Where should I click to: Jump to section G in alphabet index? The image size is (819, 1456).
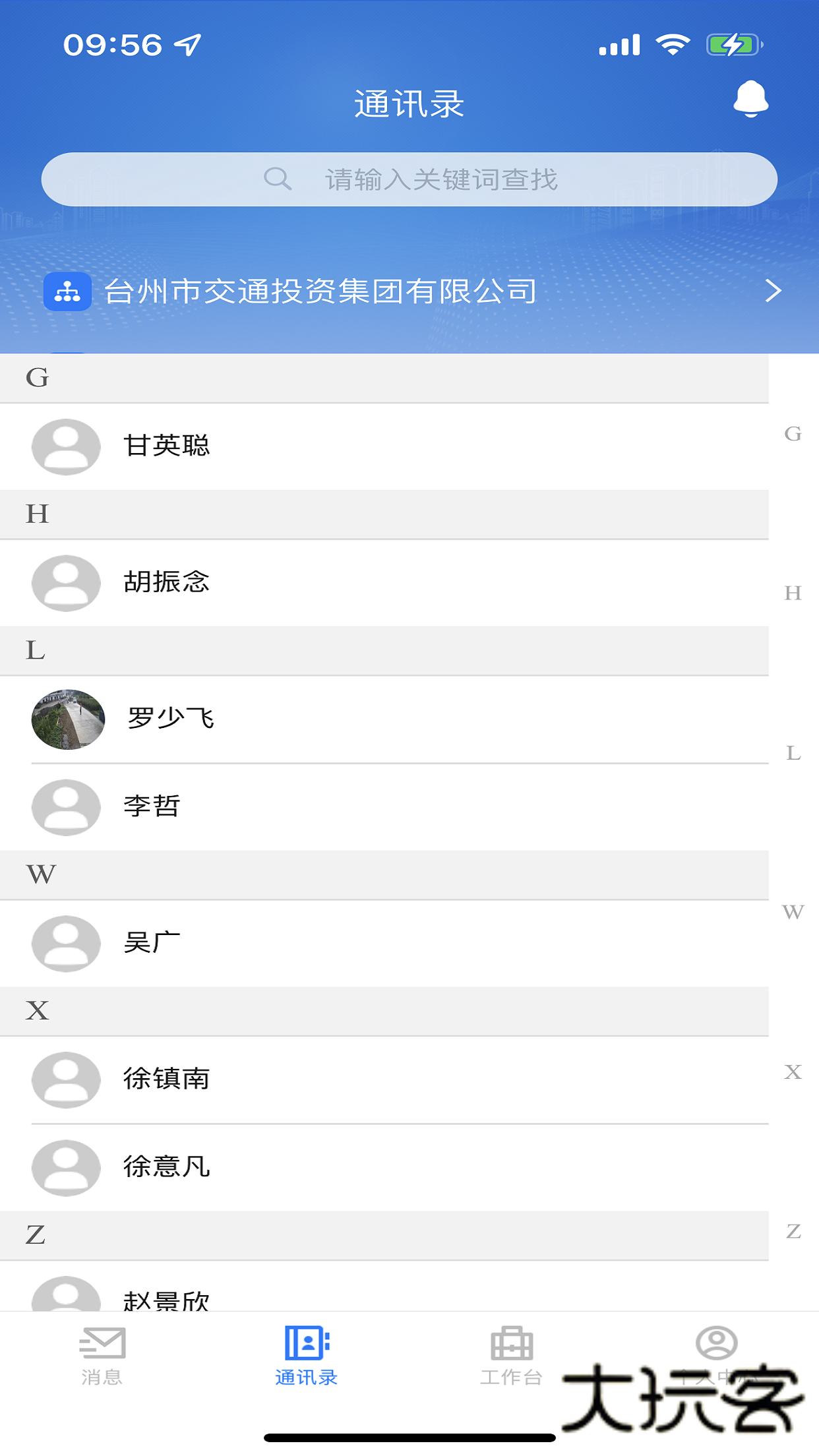point(793,433)
